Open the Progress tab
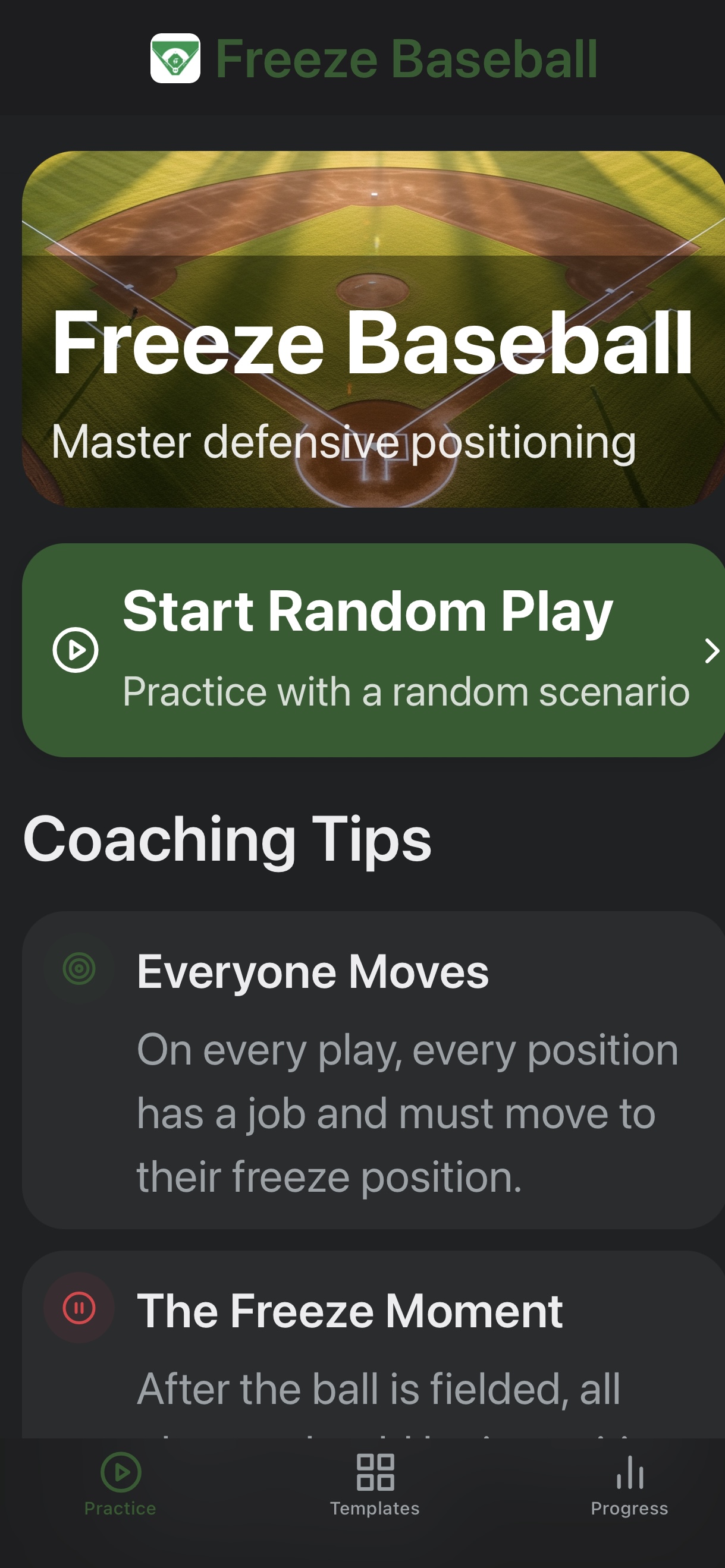725x1568 pixels. [x=629, y=1484]
